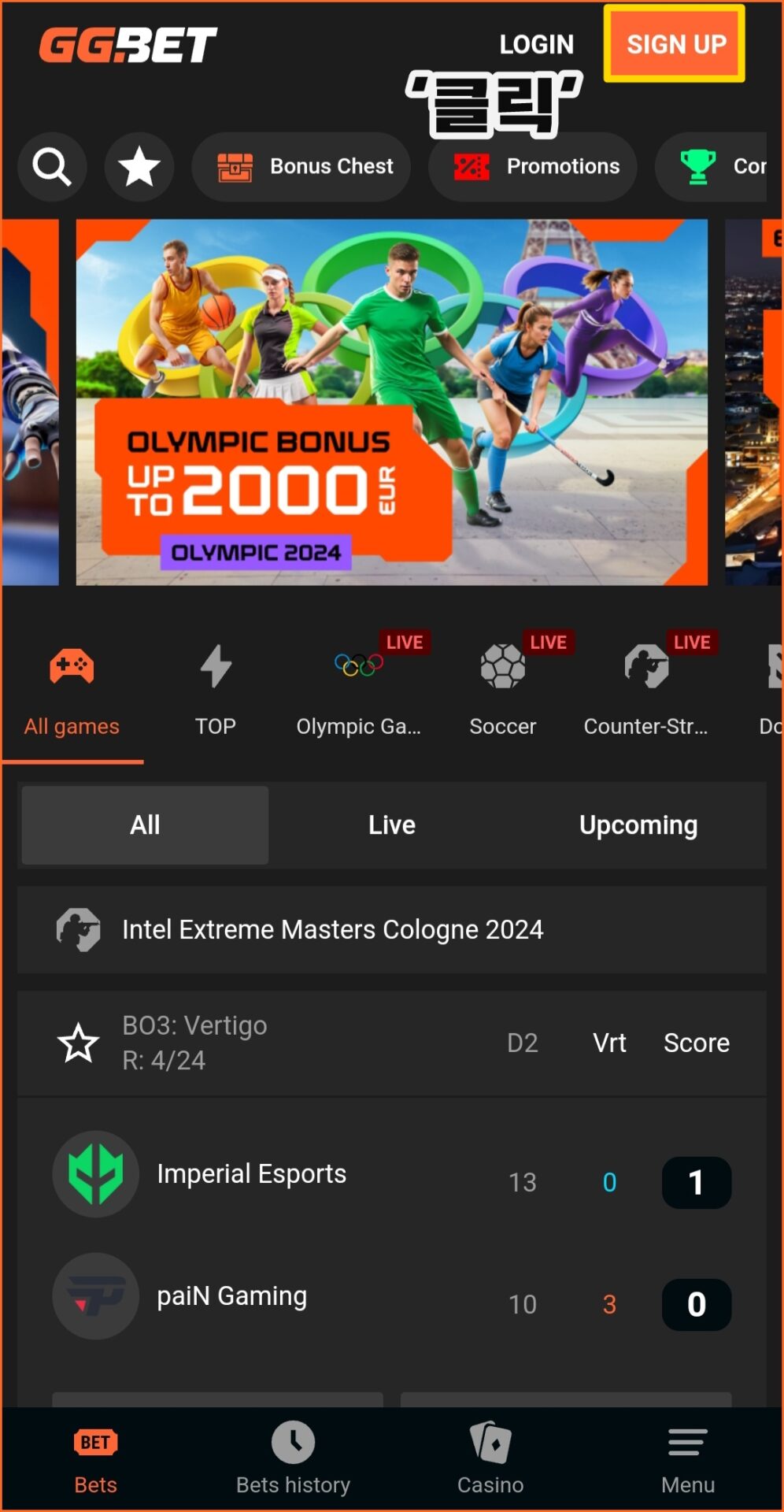Open the Menu tab
The image size is (784, 1512).
coord(687,1459)
